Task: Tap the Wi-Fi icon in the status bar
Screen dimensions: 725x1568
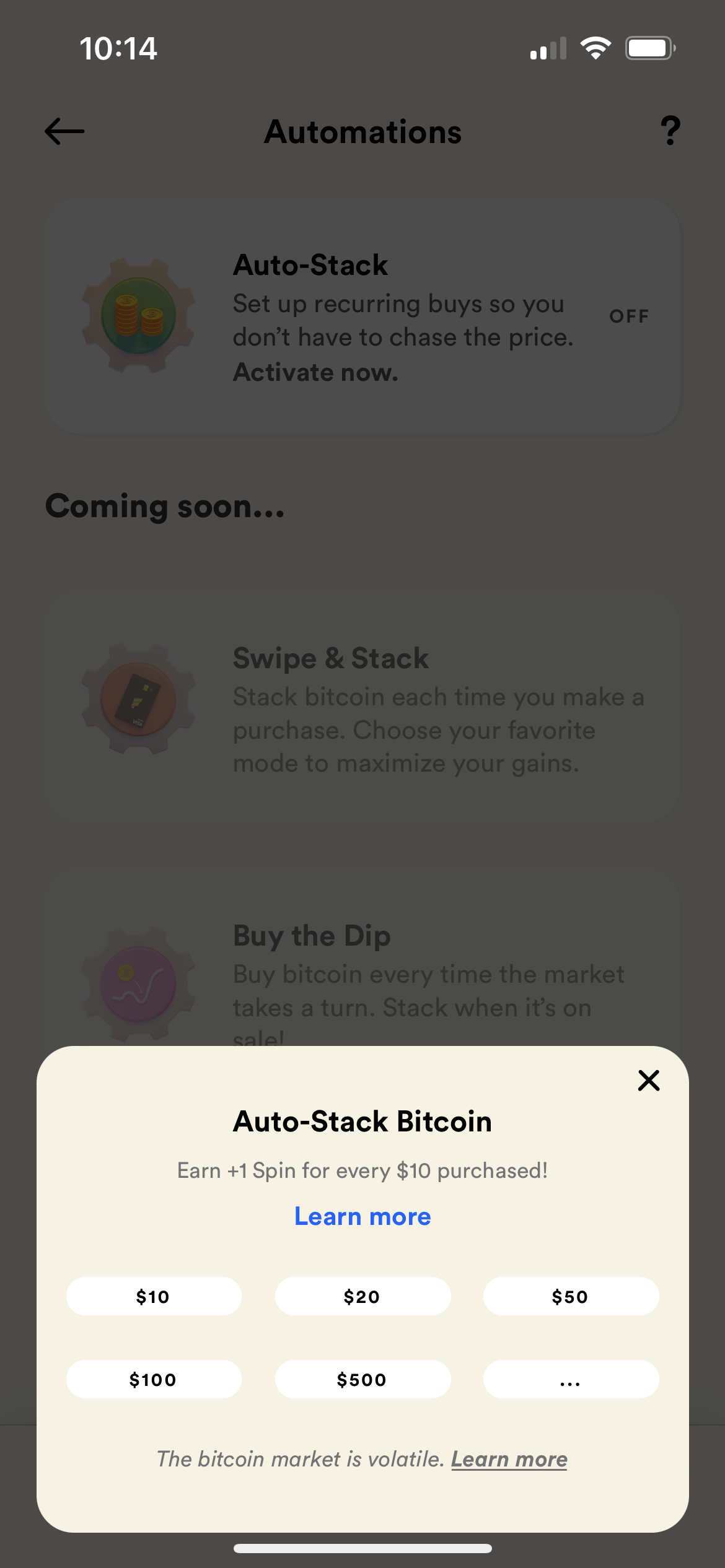Action: [x=595, y=48]
